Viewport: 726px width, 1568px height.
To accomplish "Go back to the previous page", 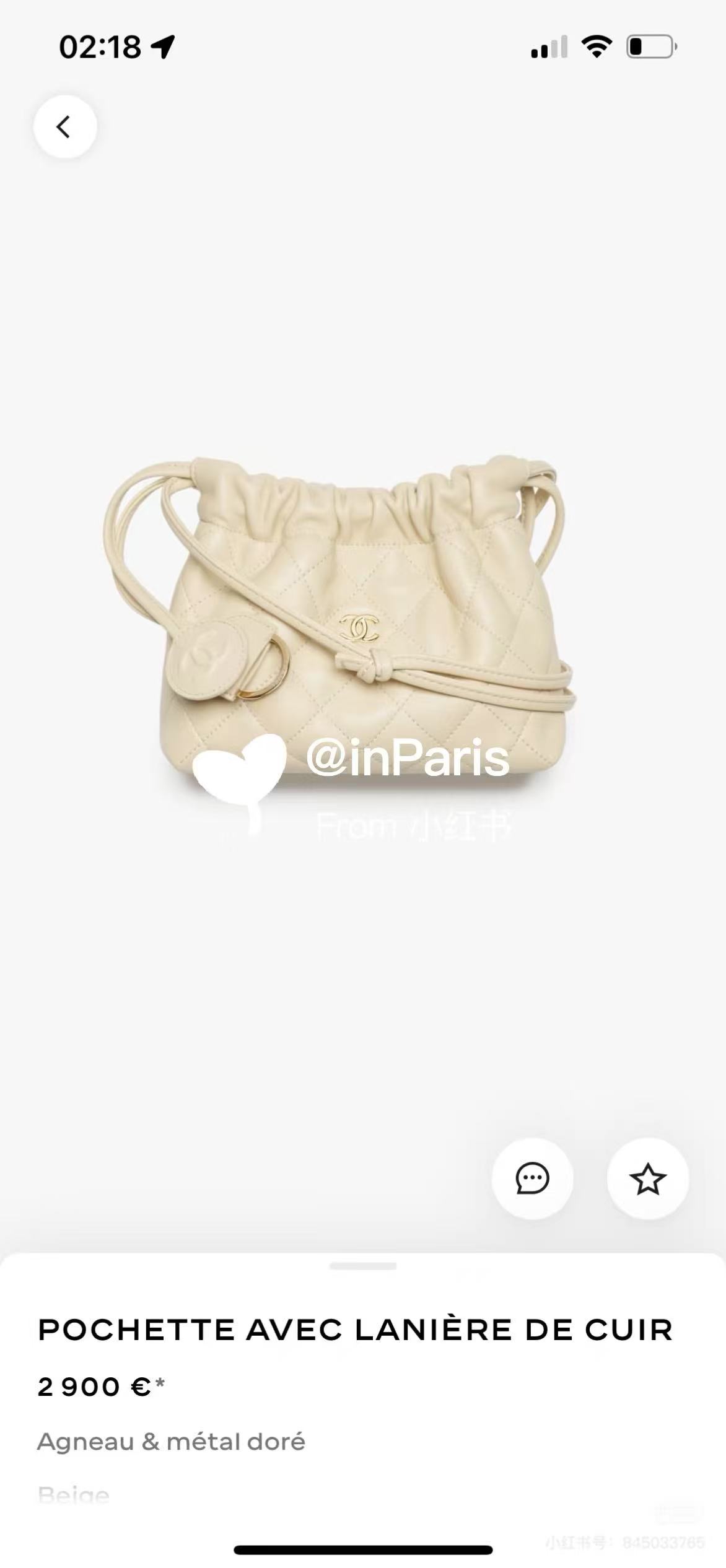I will click(64, 127).
